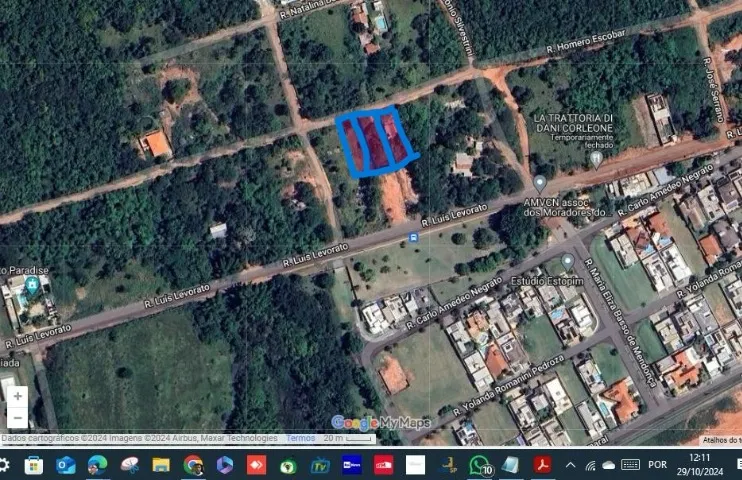The height and width of the screenshot is (480, 742).
Task: Select the La Trattoria di Dani Corleone pin
Action: pyautogui.click(x=596, y=159)
